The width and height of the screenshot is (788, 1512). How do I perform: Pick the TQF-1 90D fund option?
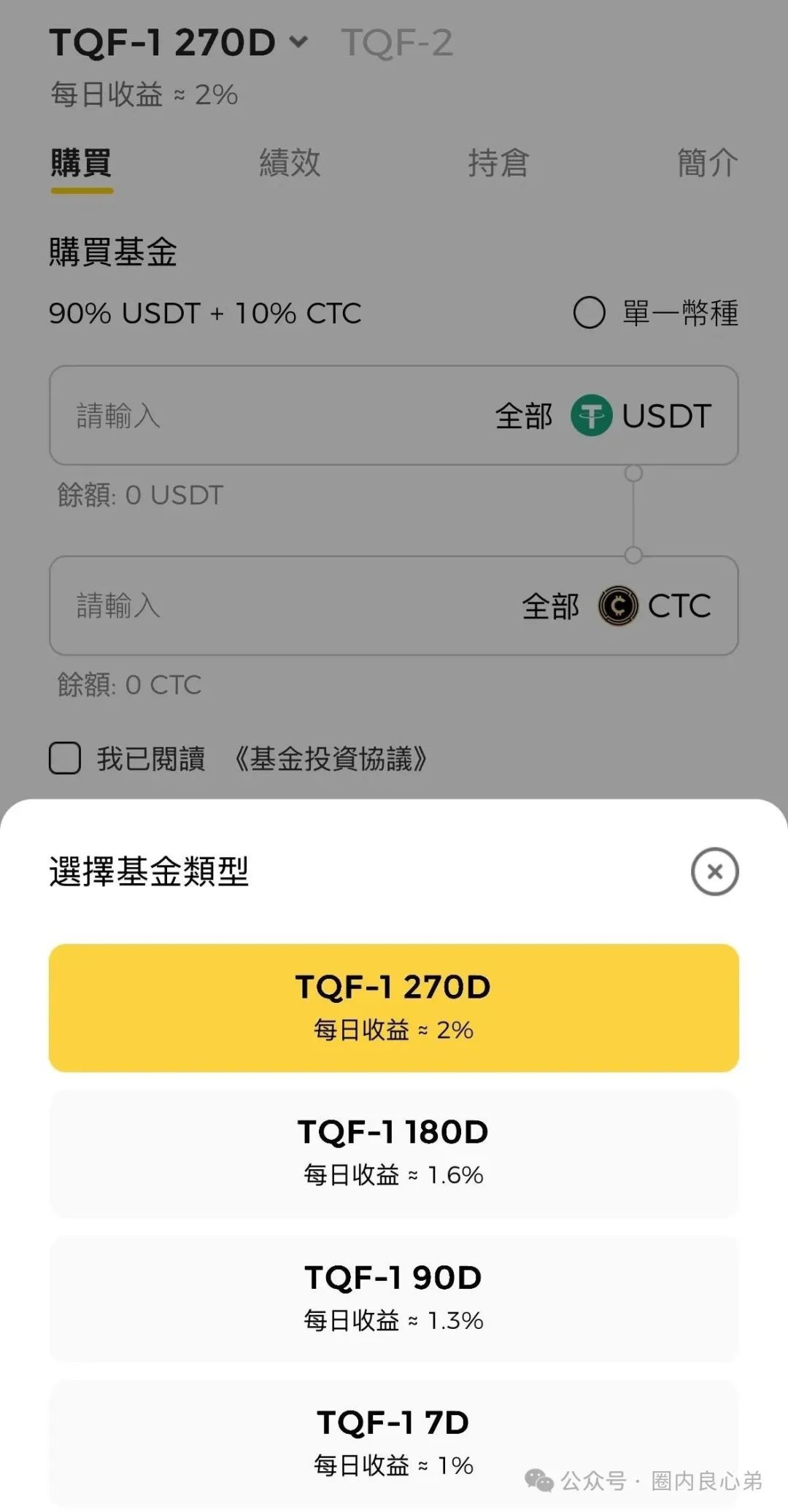394,1298
